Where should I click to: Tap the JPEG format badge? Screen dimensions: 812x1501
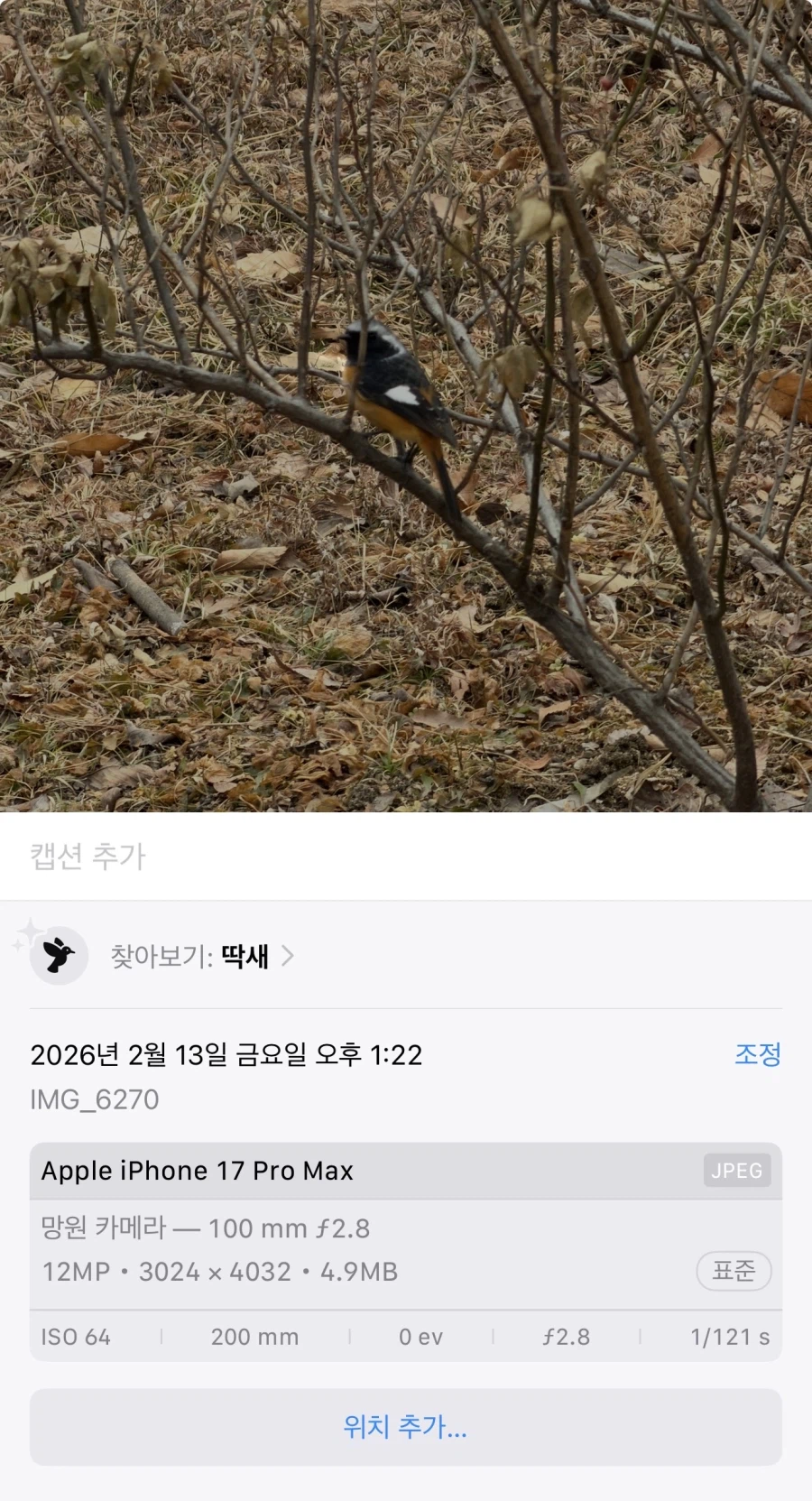736,1171
